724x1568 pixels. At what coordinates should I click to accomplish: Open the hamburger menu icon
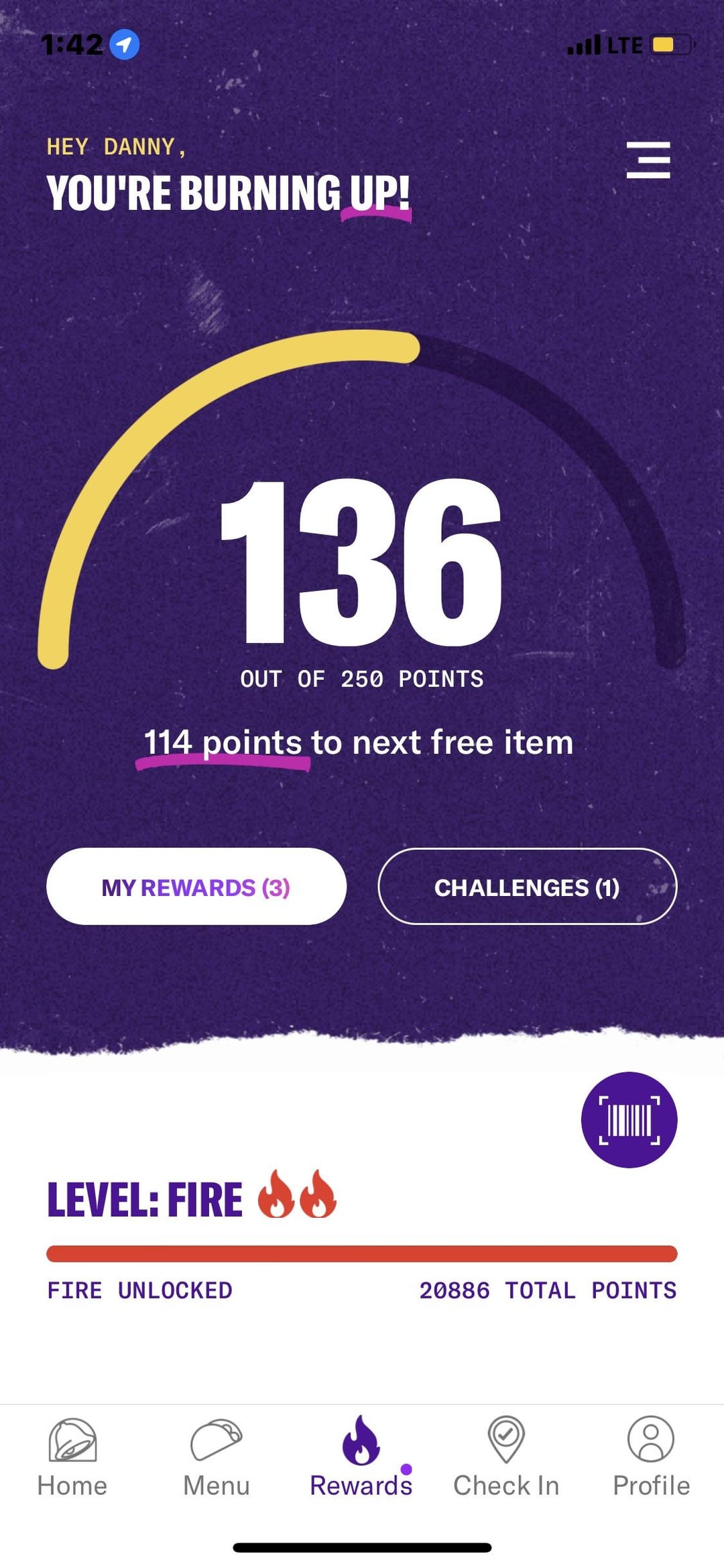(648, 160)
